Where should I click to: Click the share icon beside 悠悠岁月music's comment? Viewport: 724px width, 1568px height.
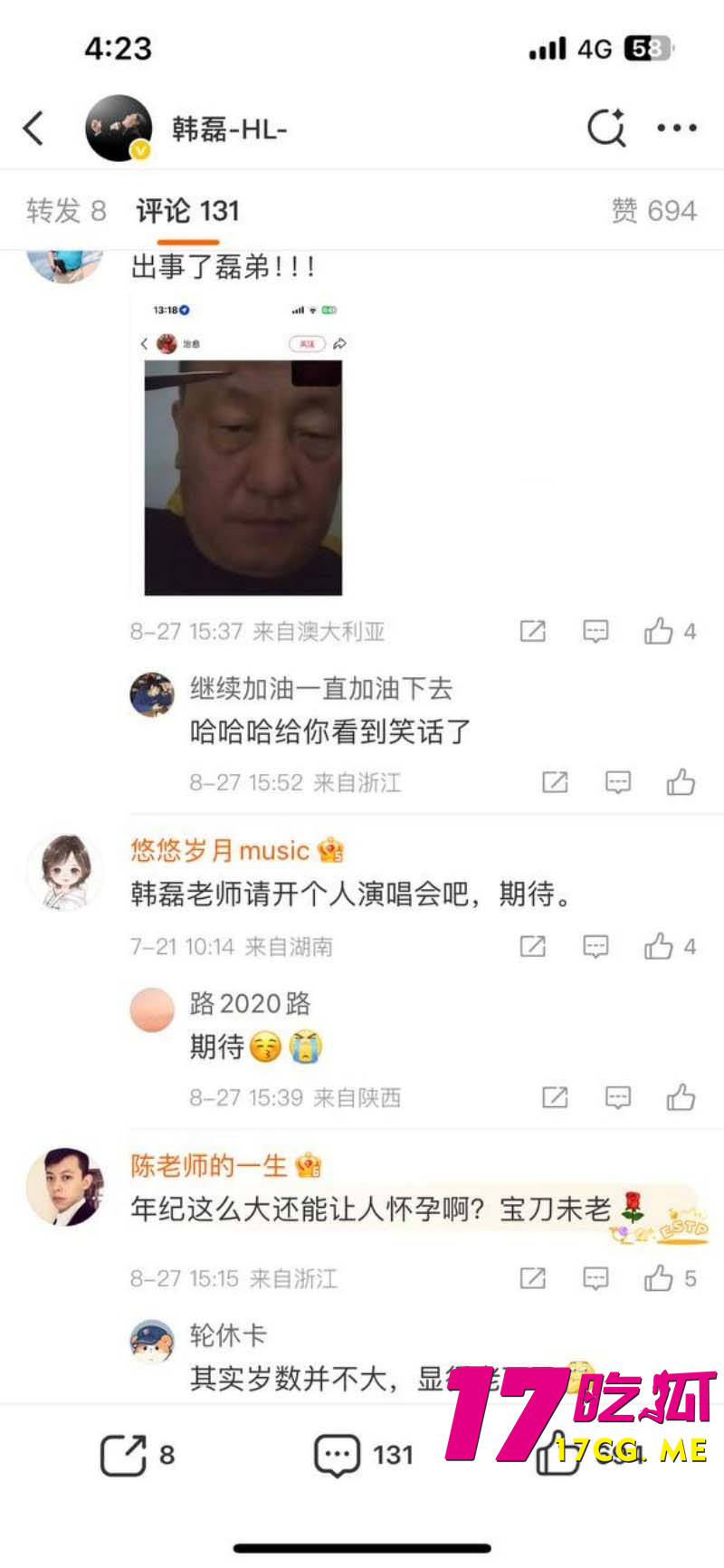(x=532, y=946)
